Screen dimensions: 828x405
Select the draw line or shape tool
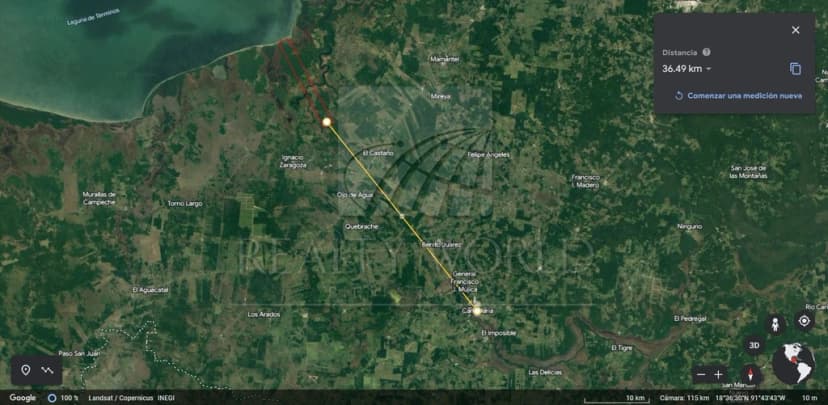(x=46, y=370)
